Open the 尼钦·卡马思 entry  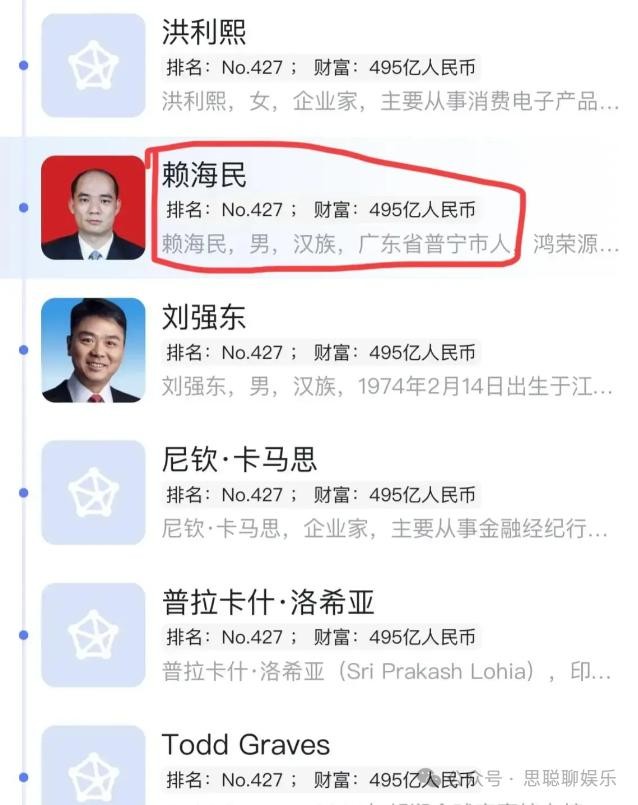240,459
